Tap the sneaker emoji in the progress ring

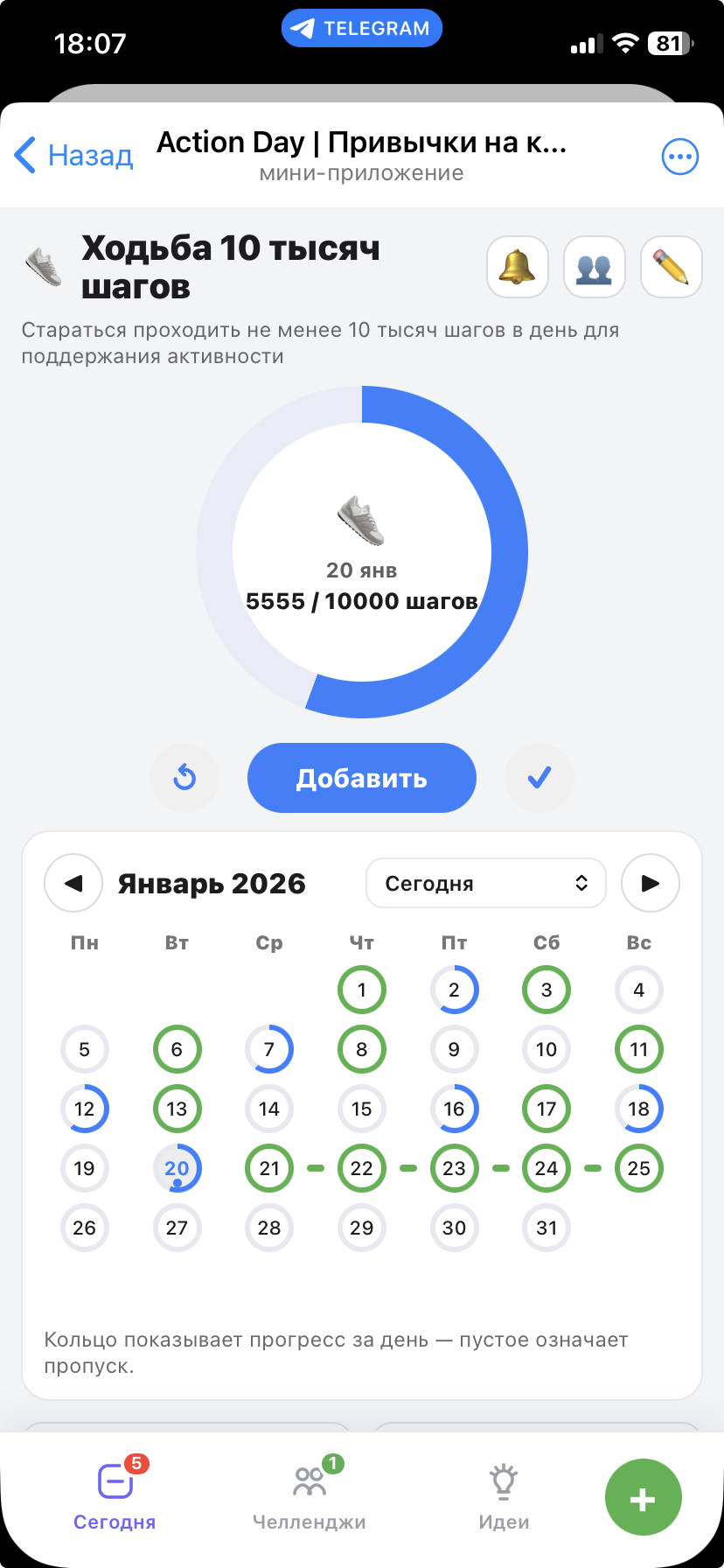coord(361,518)
